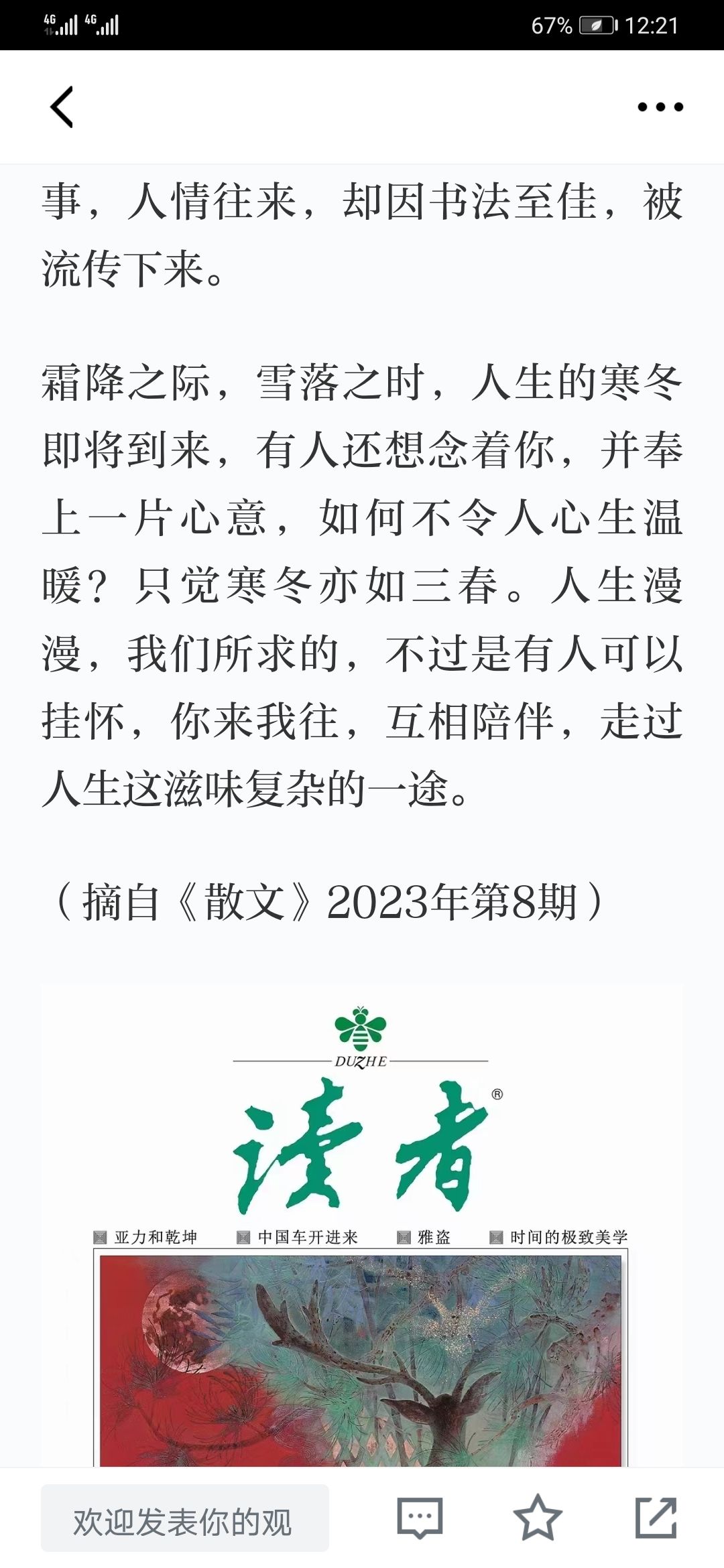Open the 读者 magazine cover image
The width and height of the screenshot is (724, 1568).
click(x=362, y=1226)
